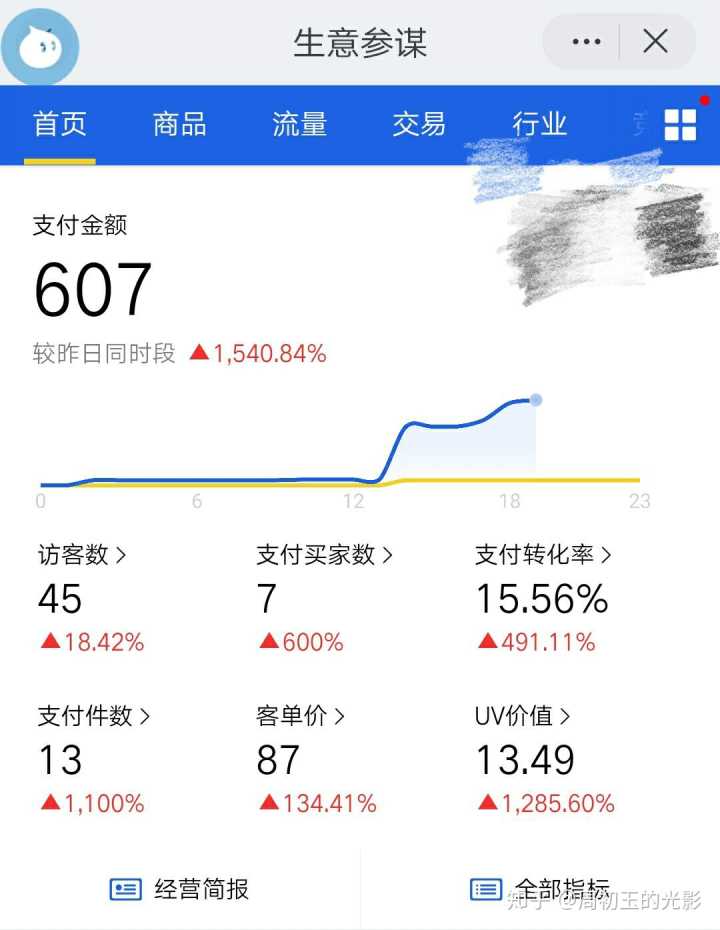This screenshot has height=930, width=720.
Task: Close the 生意参谋 mini program
Action: point(655,42)
